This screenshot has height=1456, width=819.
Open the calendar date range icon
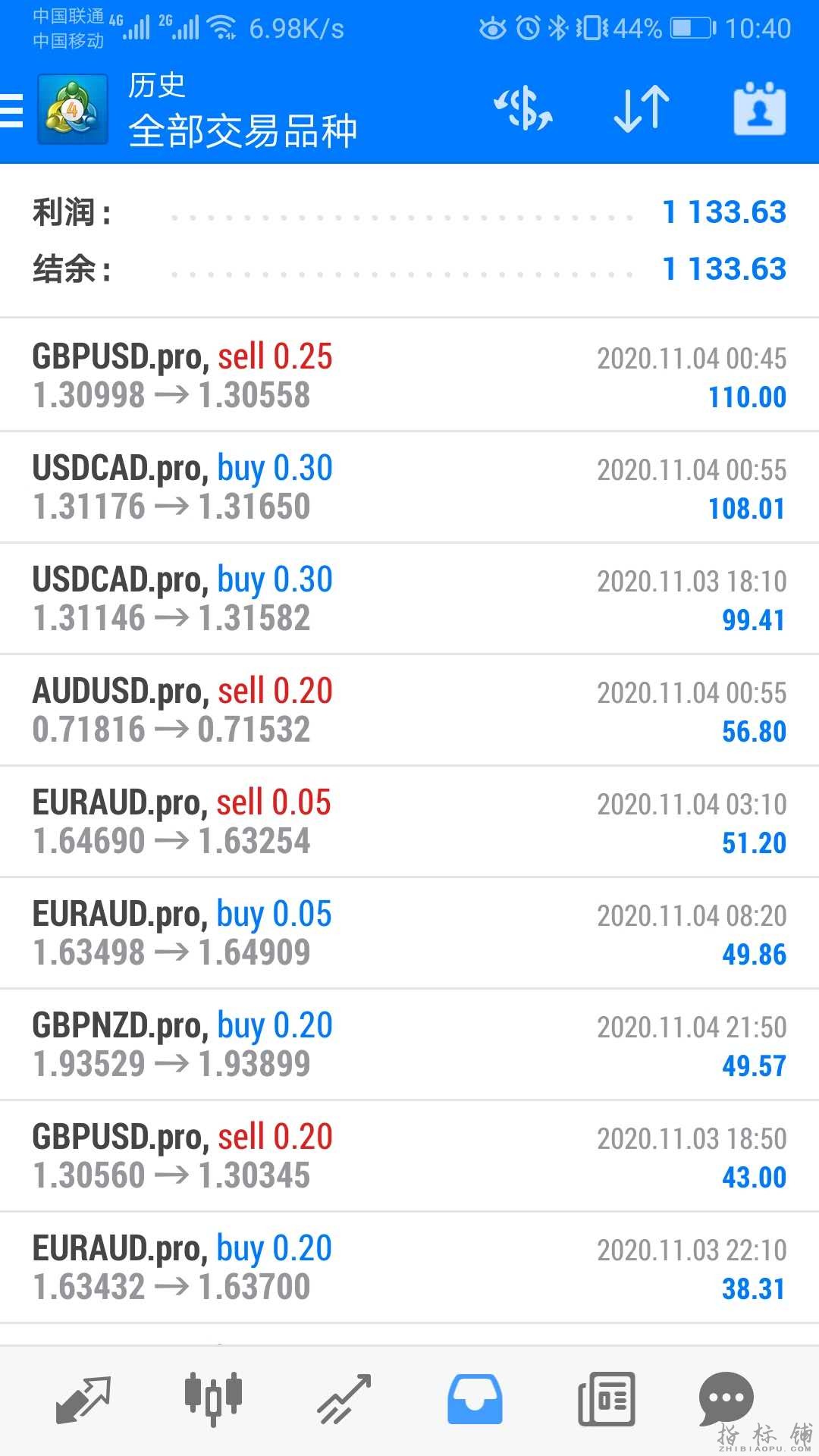coord(759,109)
